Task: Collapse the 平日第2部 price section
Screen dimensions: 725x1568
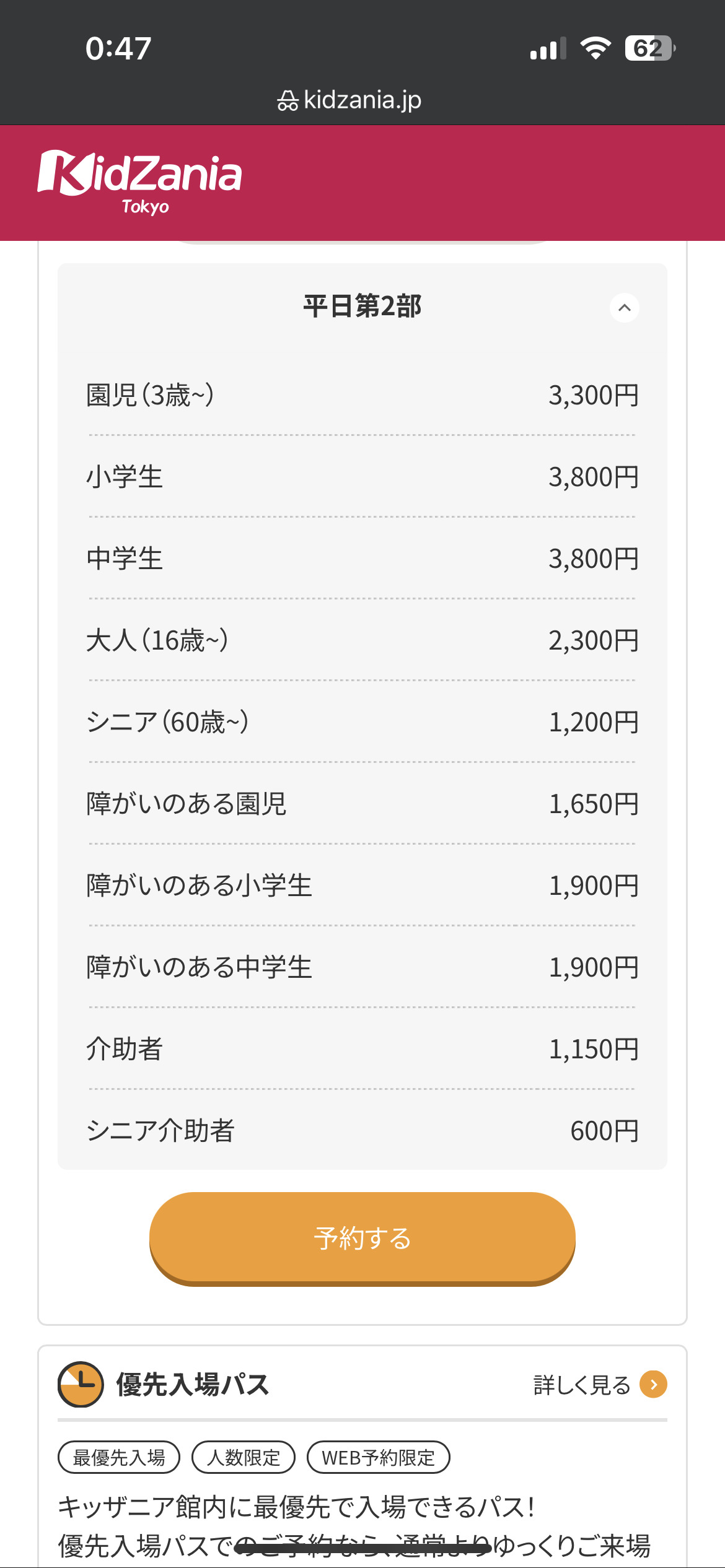Action: point(624,308)
